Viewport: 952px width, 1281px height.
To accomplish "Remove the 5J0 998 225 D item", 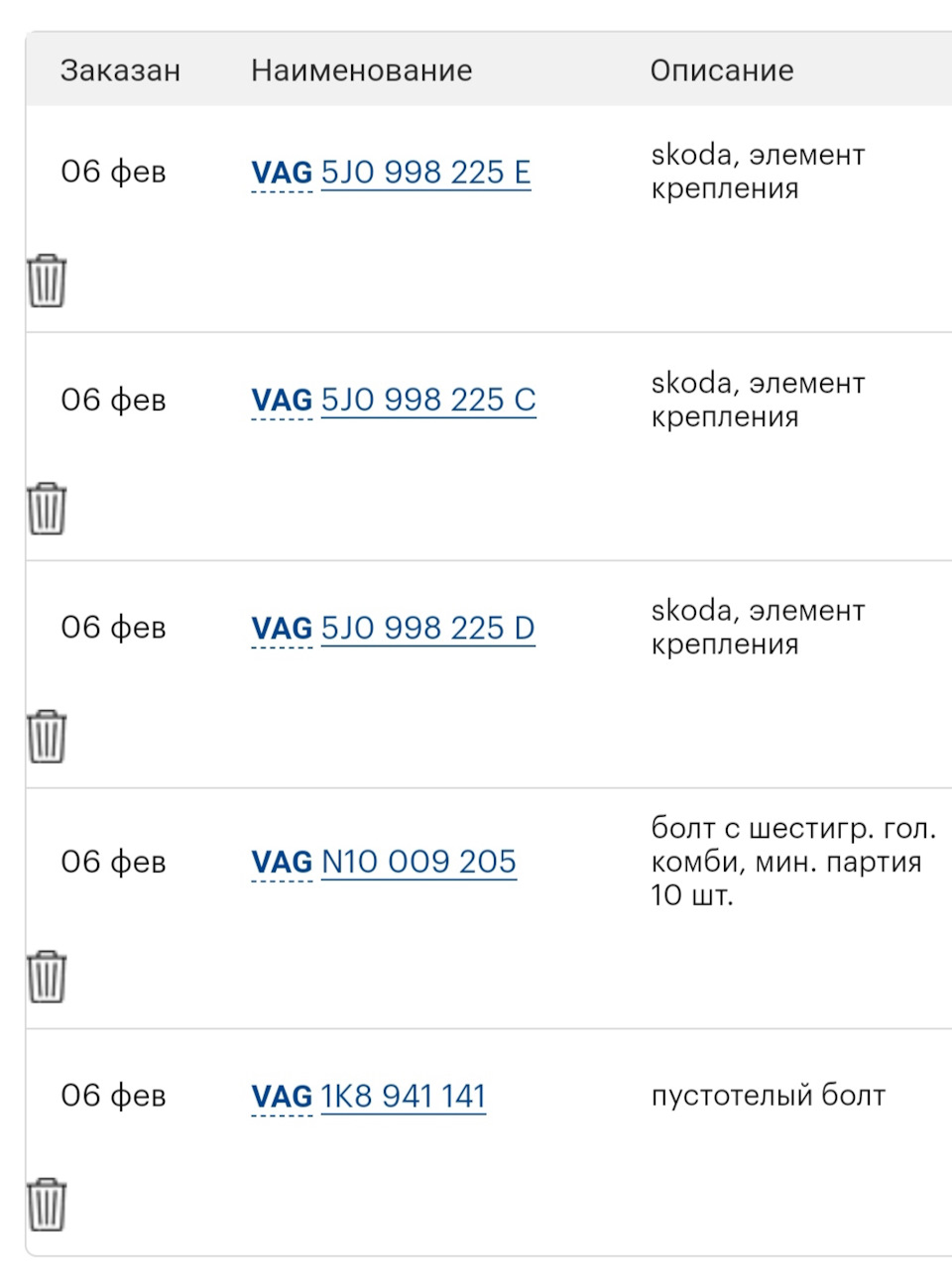I will point(47,737).
